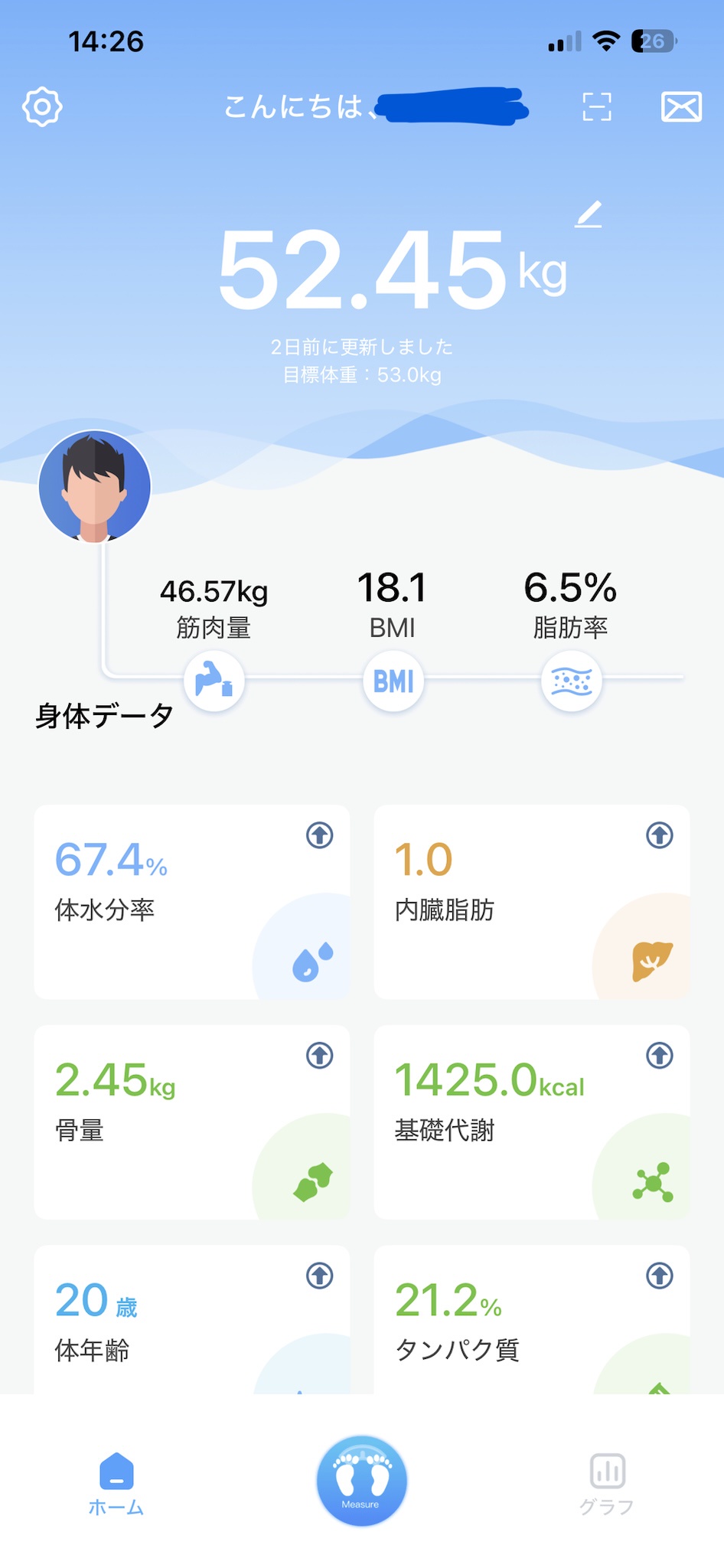Open the 体年齢 card
Viewport: 724px width, 1568px height.
click(192, 1320)
